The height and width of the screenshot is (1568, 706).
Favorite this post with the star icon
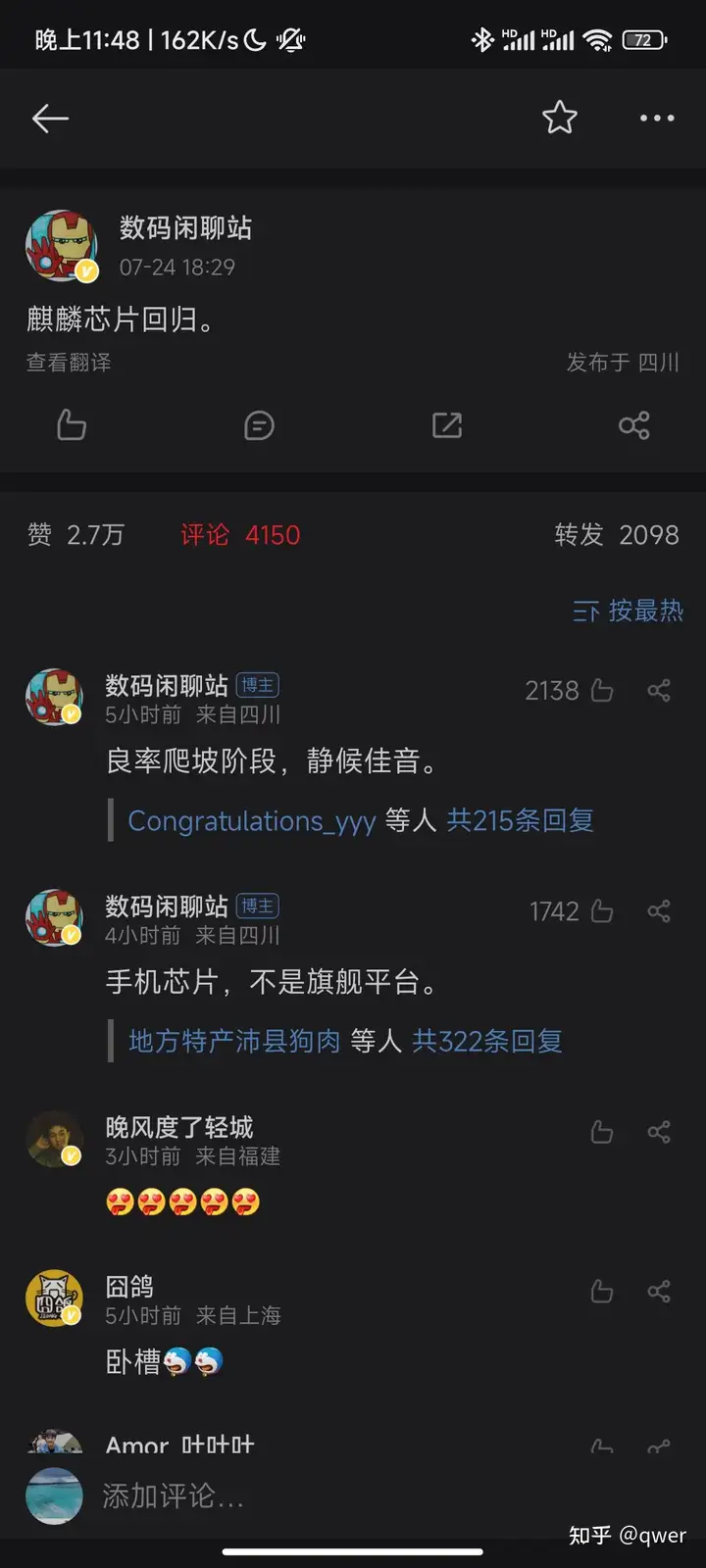pos(560,118)
